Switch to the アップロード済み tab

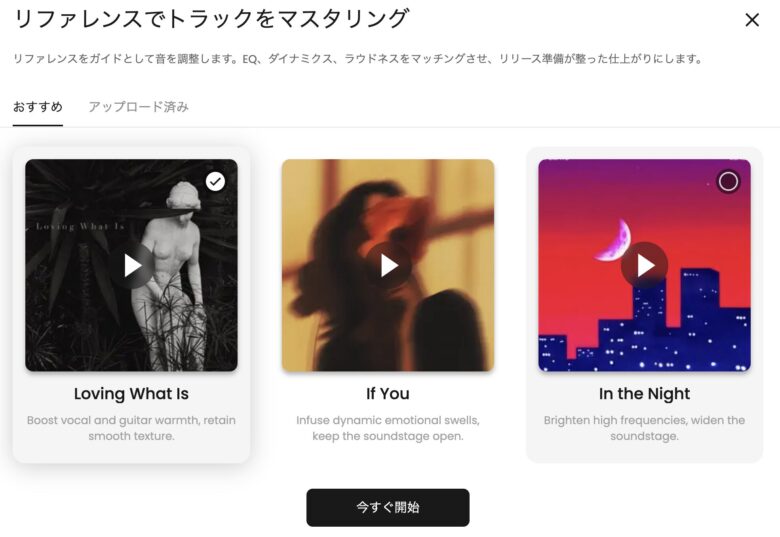click(x=138, y=107)
